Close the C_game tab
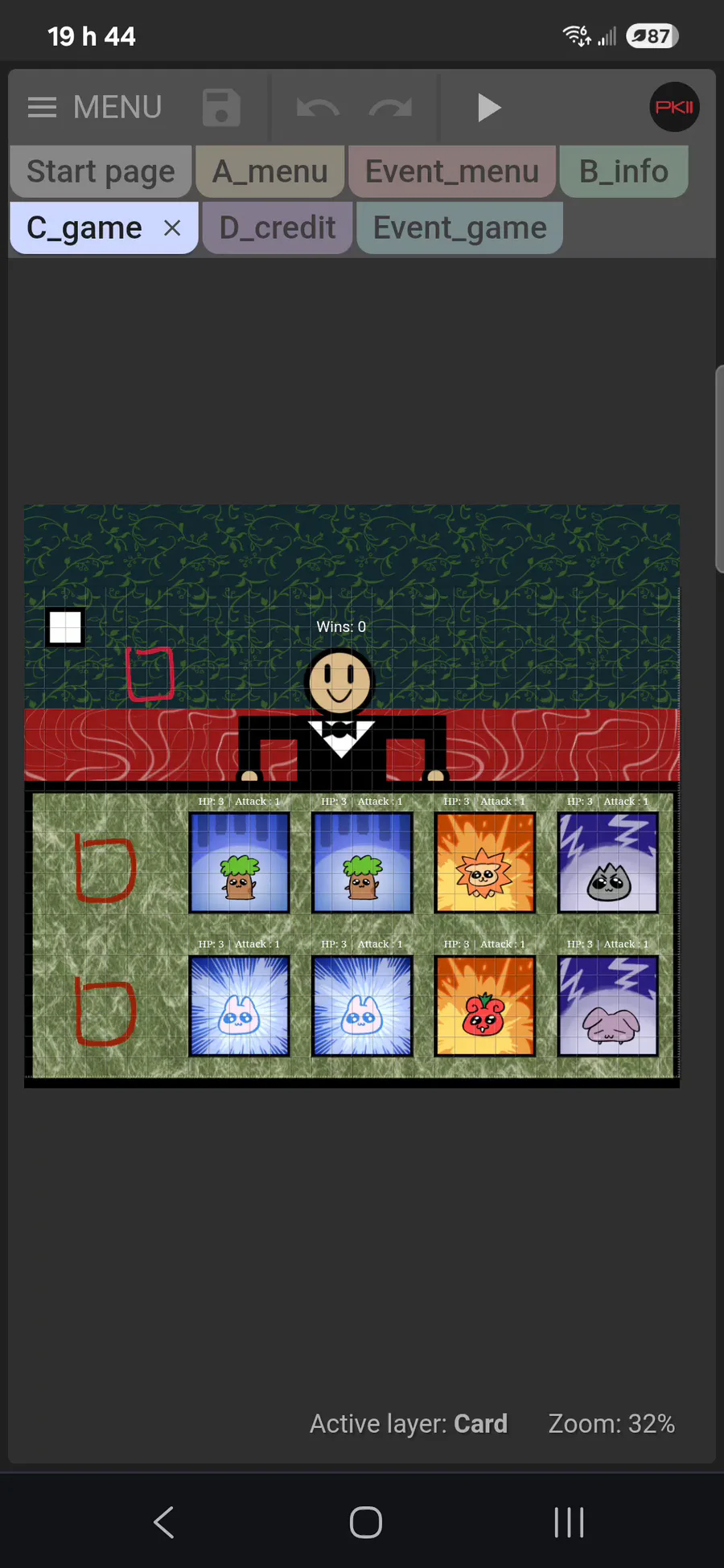724x1568 pixels. point(171,228)
